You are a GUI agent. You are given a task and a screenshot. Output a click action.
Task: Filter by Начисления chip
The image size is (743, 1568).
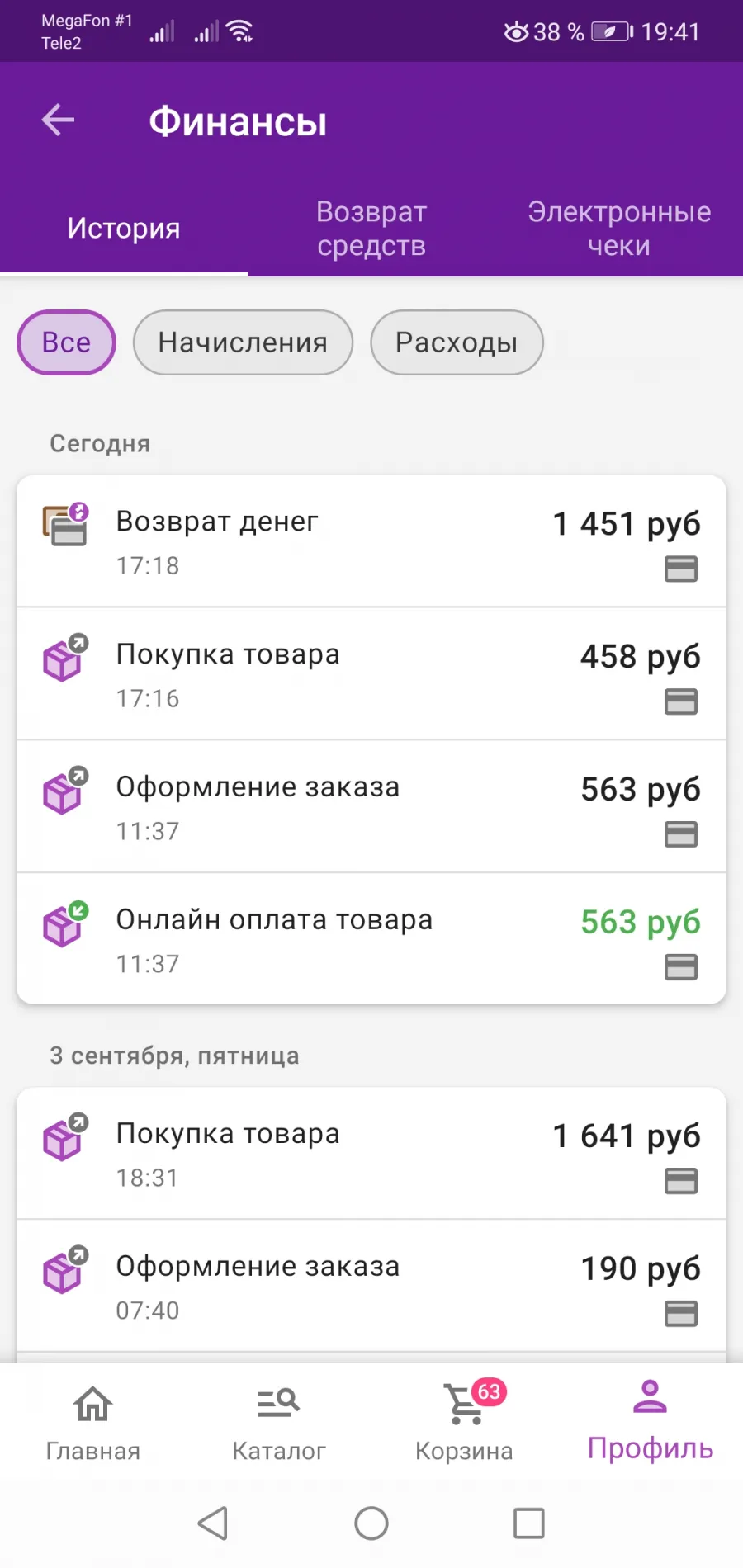coord(243,342)
